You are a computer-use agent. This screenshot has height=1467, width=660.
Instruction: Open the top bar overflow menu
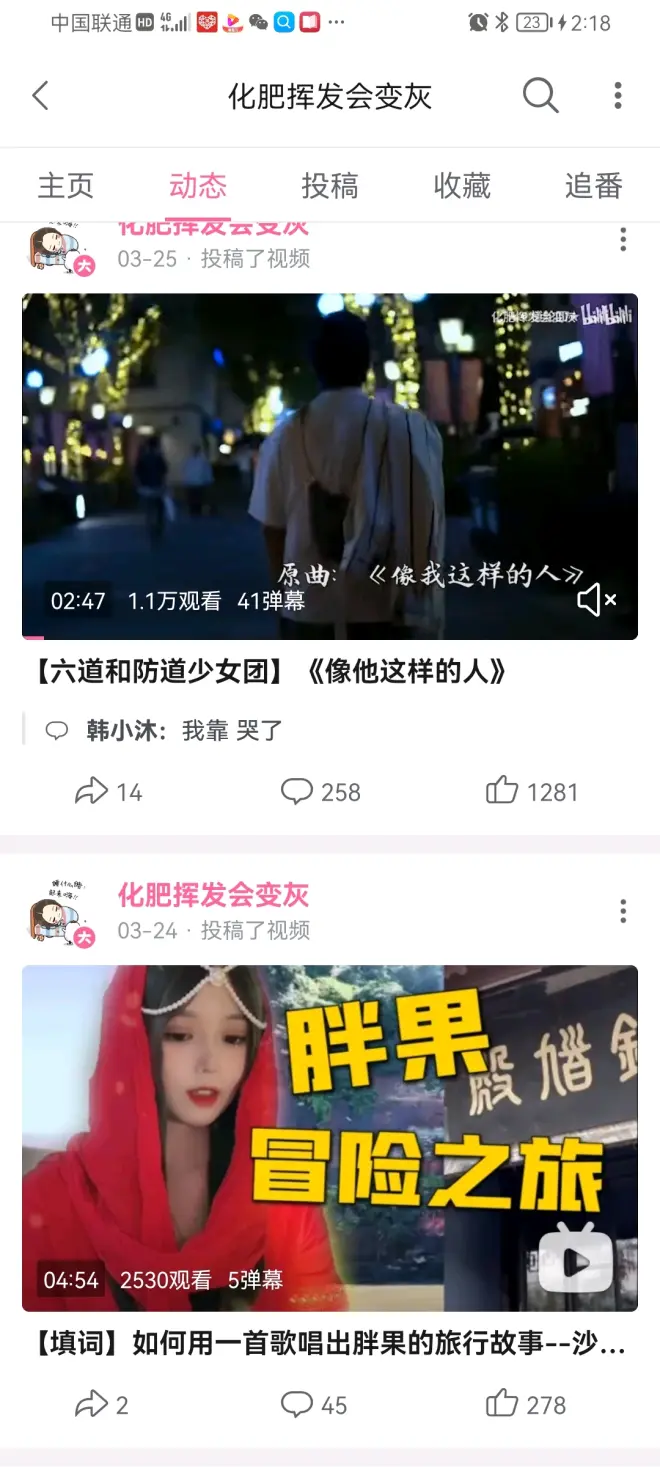coord(618,96)
